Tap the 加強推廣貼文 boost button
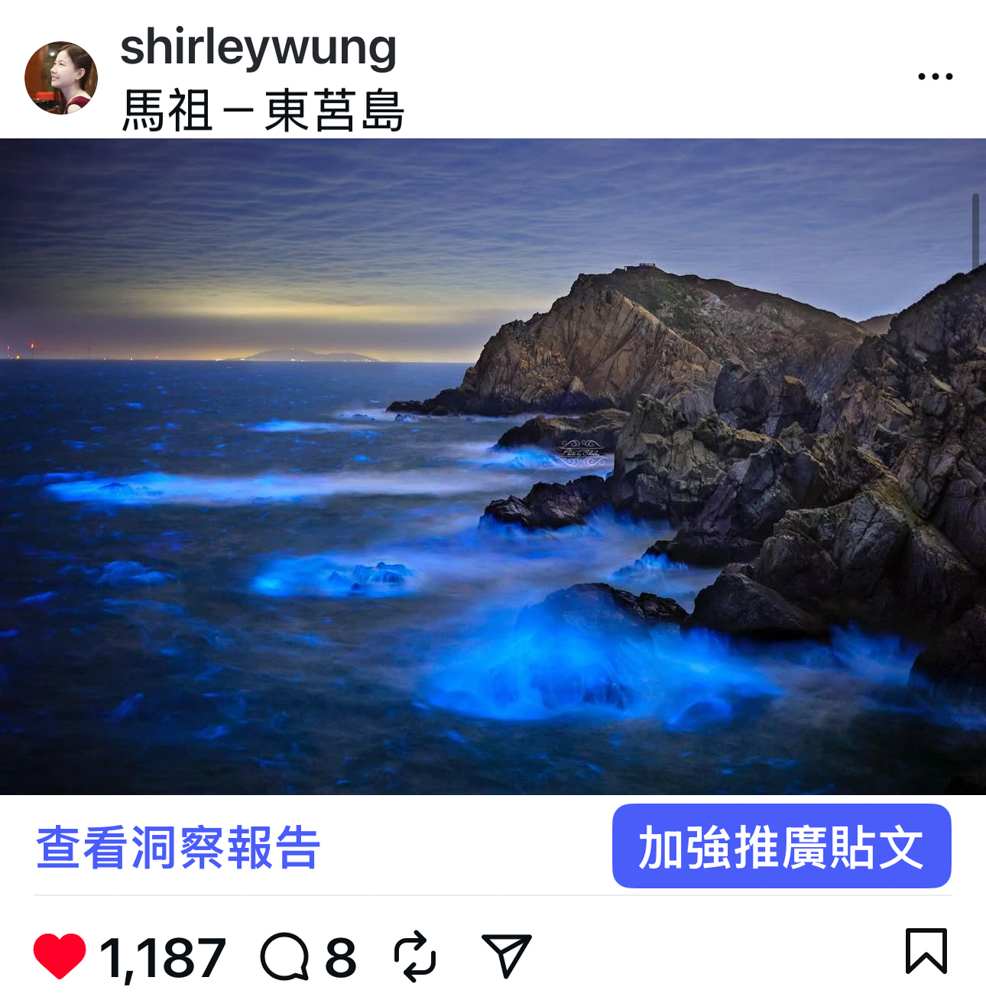The image size is (986, 1000). [781, 847]
